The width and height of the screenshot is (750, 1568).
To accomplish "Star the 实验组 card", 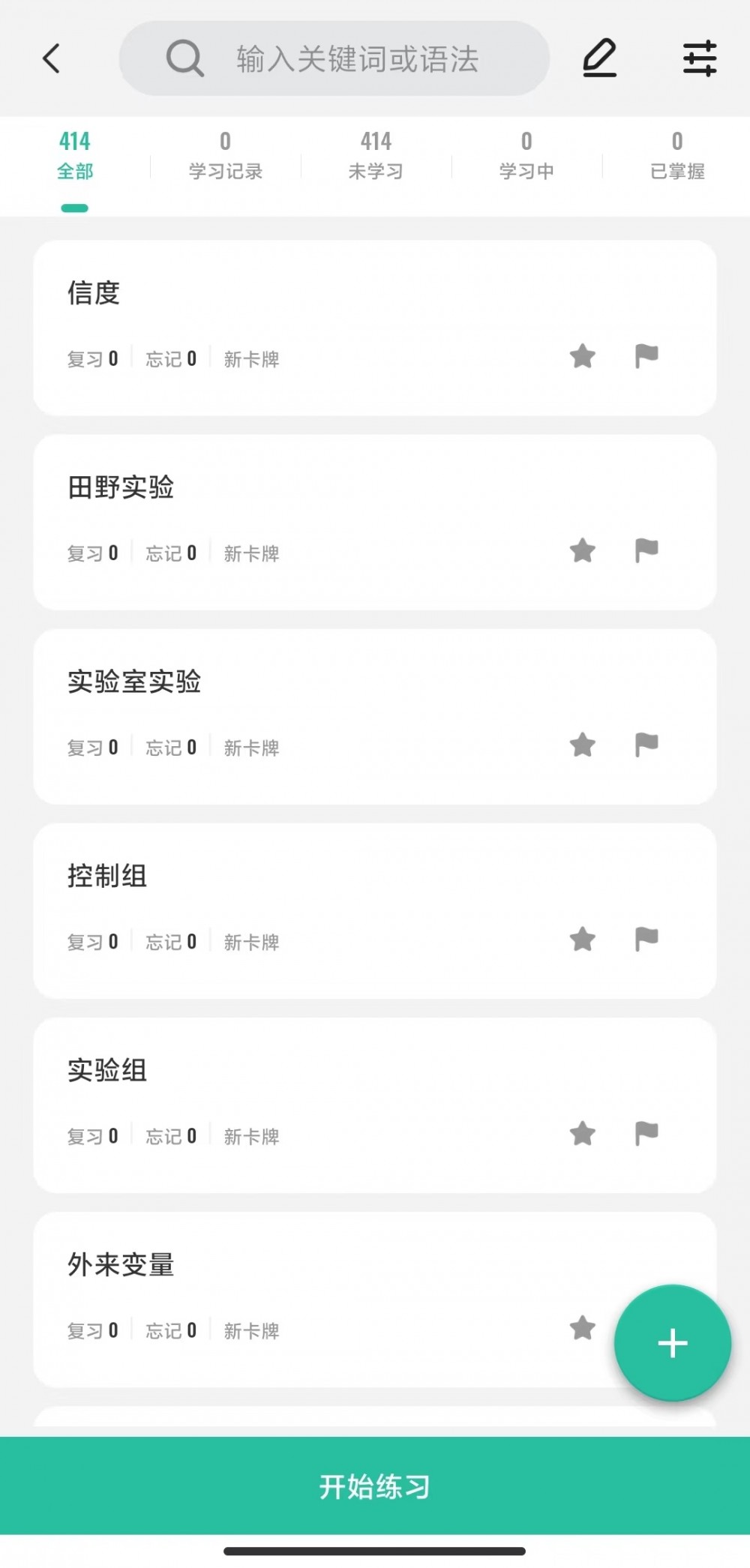I will point(583,1134).
